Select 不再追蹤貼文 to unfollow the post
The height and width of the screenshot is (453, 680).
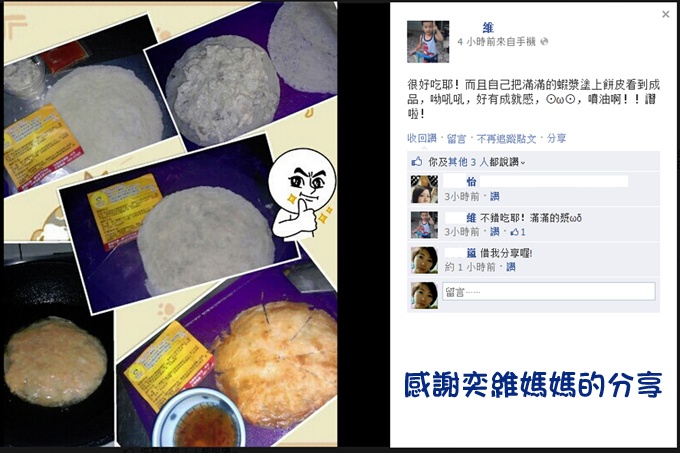click(x=507, y=139)
